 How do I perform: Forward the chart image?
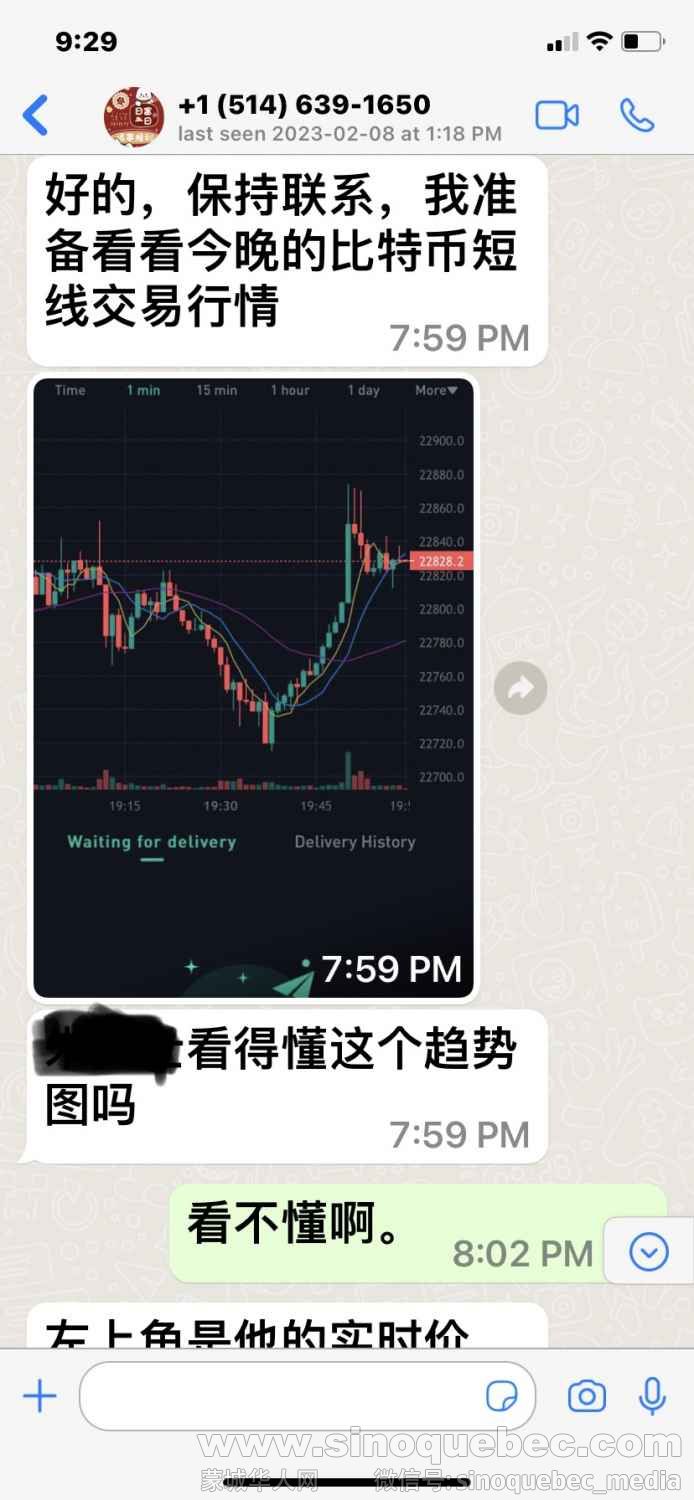click(x=521, y=687)
